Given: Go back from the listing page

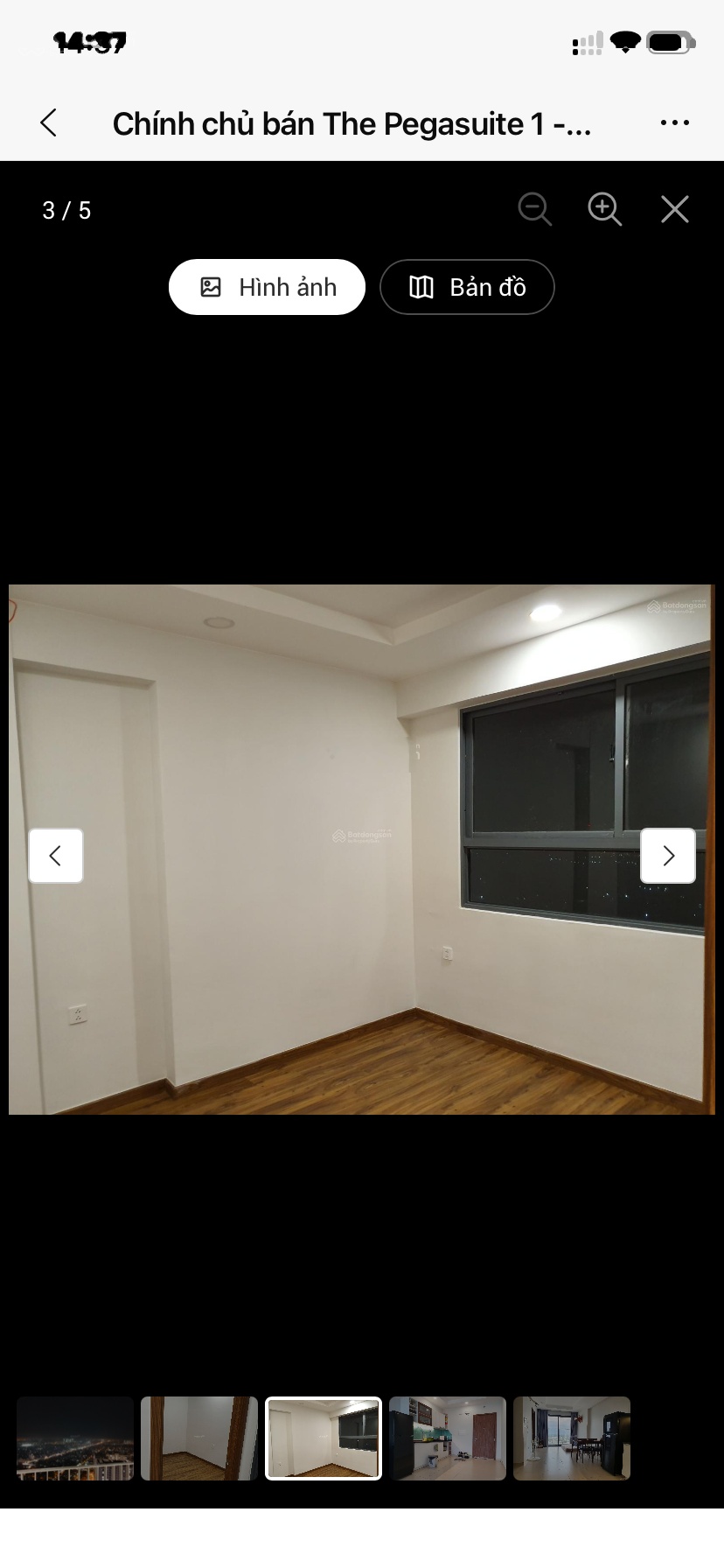Looking at the screenshot, I should pyautogui.click(x=49, y=123).
